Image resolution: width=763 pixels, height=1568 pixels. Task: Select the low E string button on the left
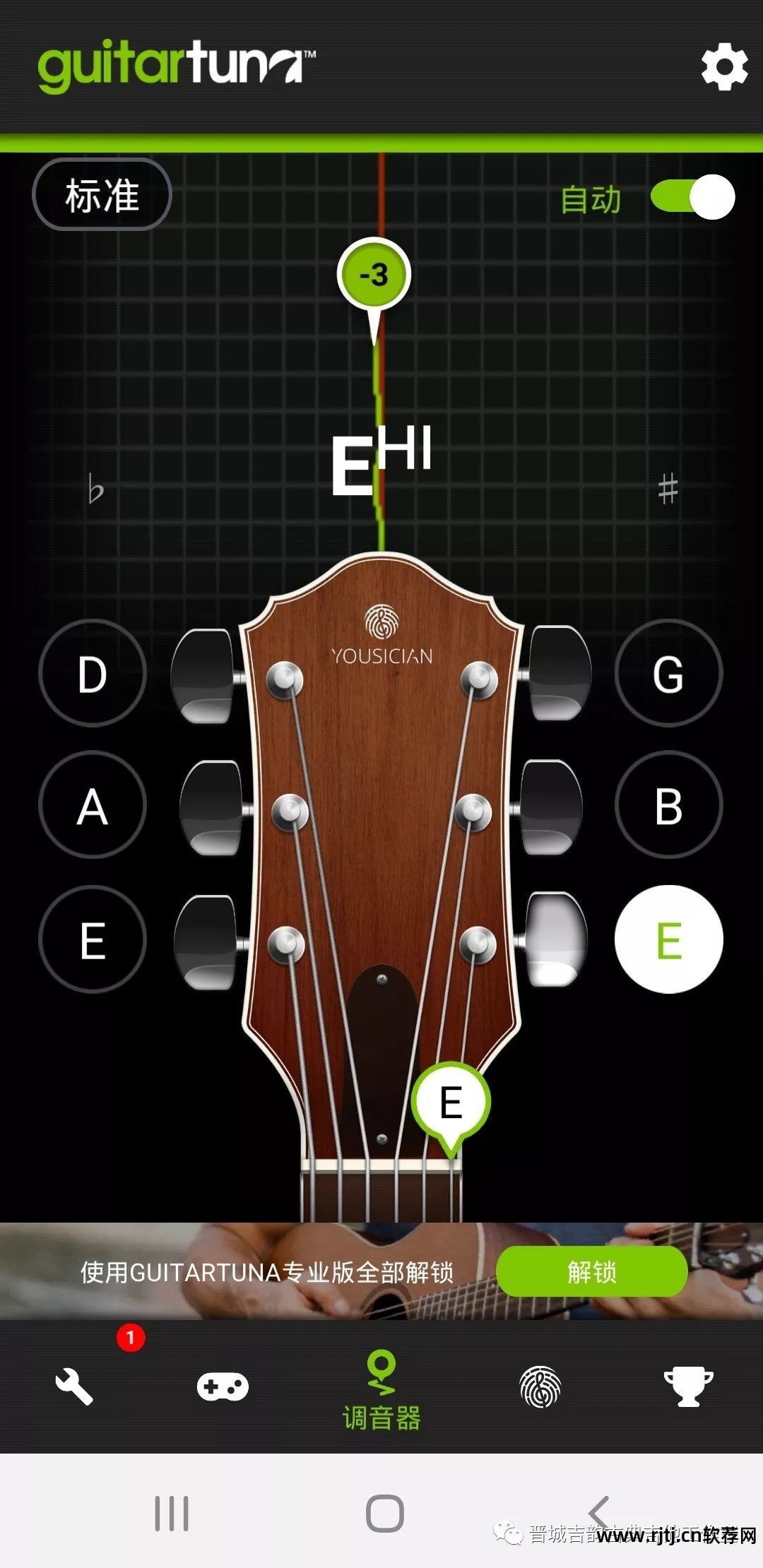[x=93, y=939]
